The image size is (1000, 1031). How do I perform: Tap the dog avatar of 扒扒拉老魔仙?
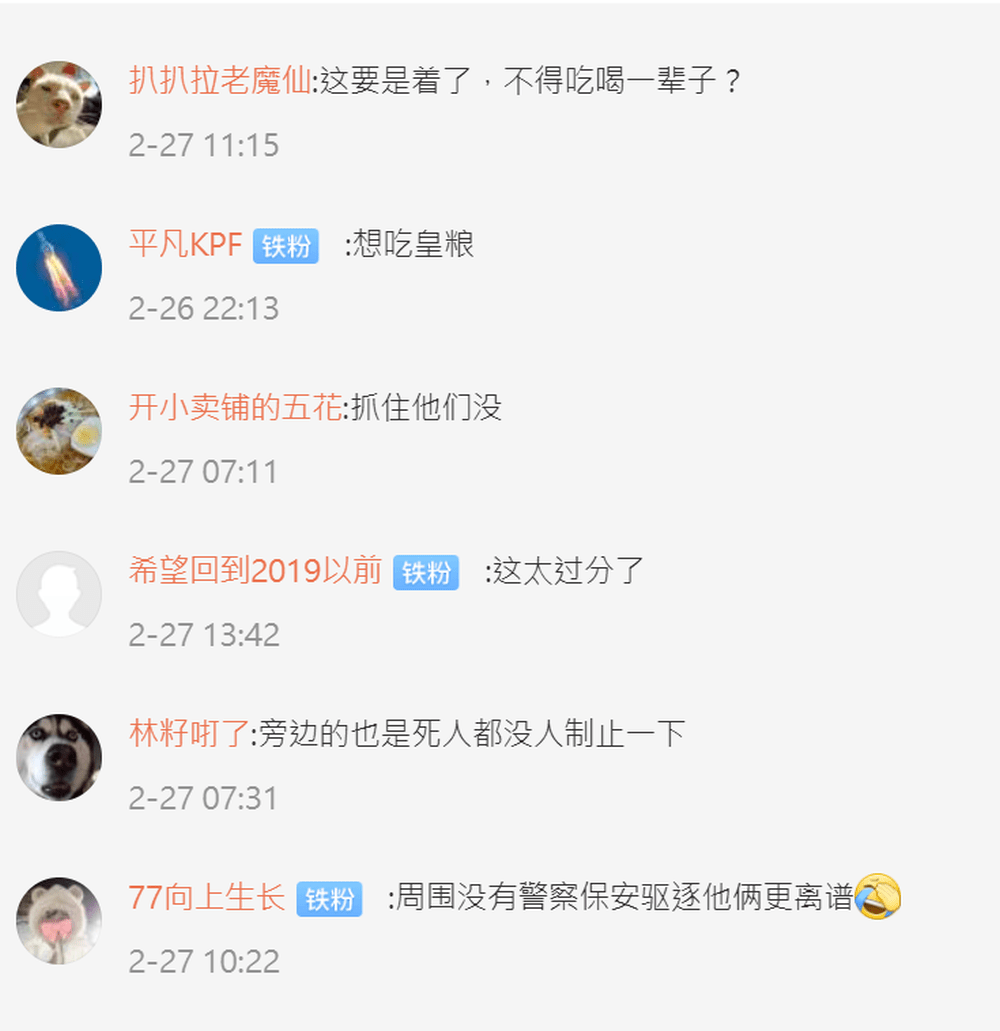point(59,105)
